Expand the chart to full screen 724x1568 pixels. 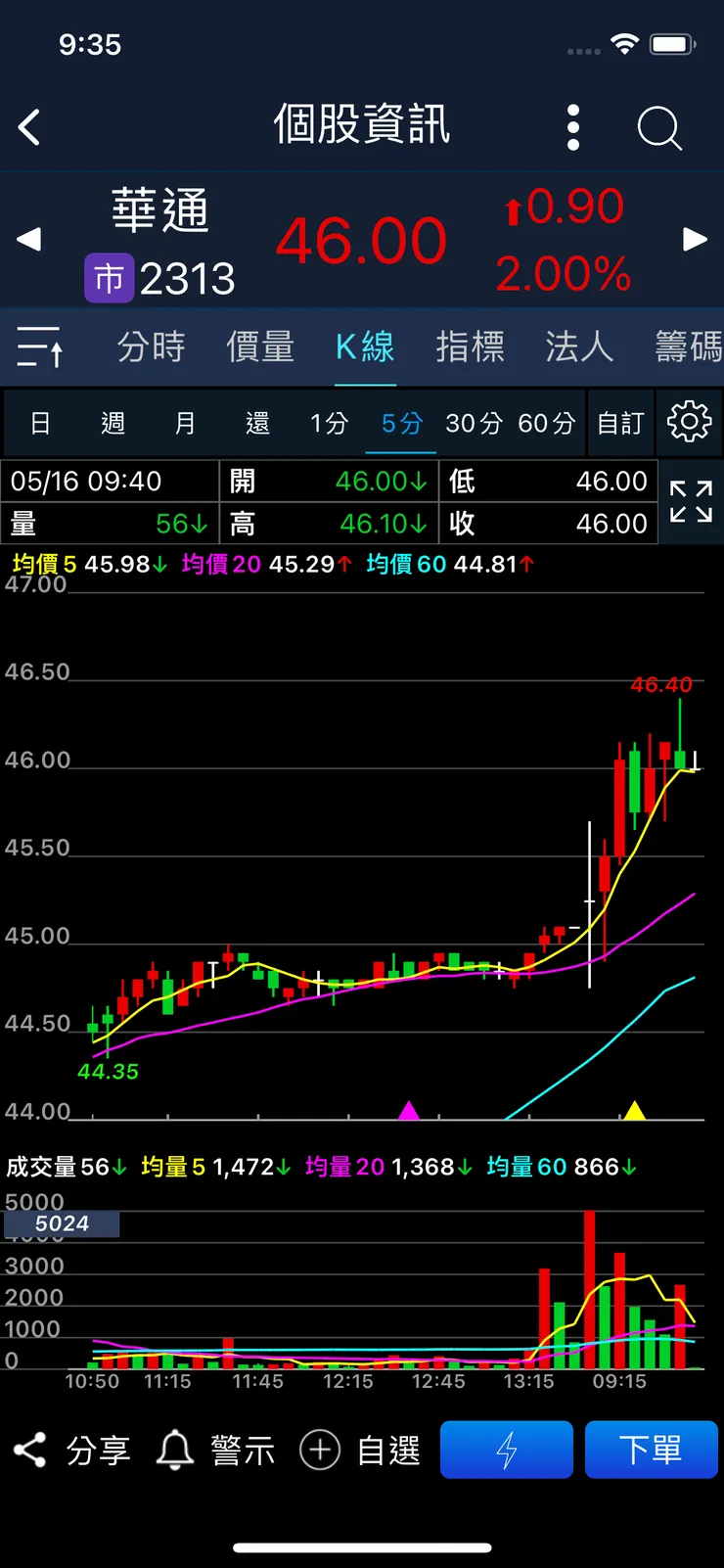[691, 501]
